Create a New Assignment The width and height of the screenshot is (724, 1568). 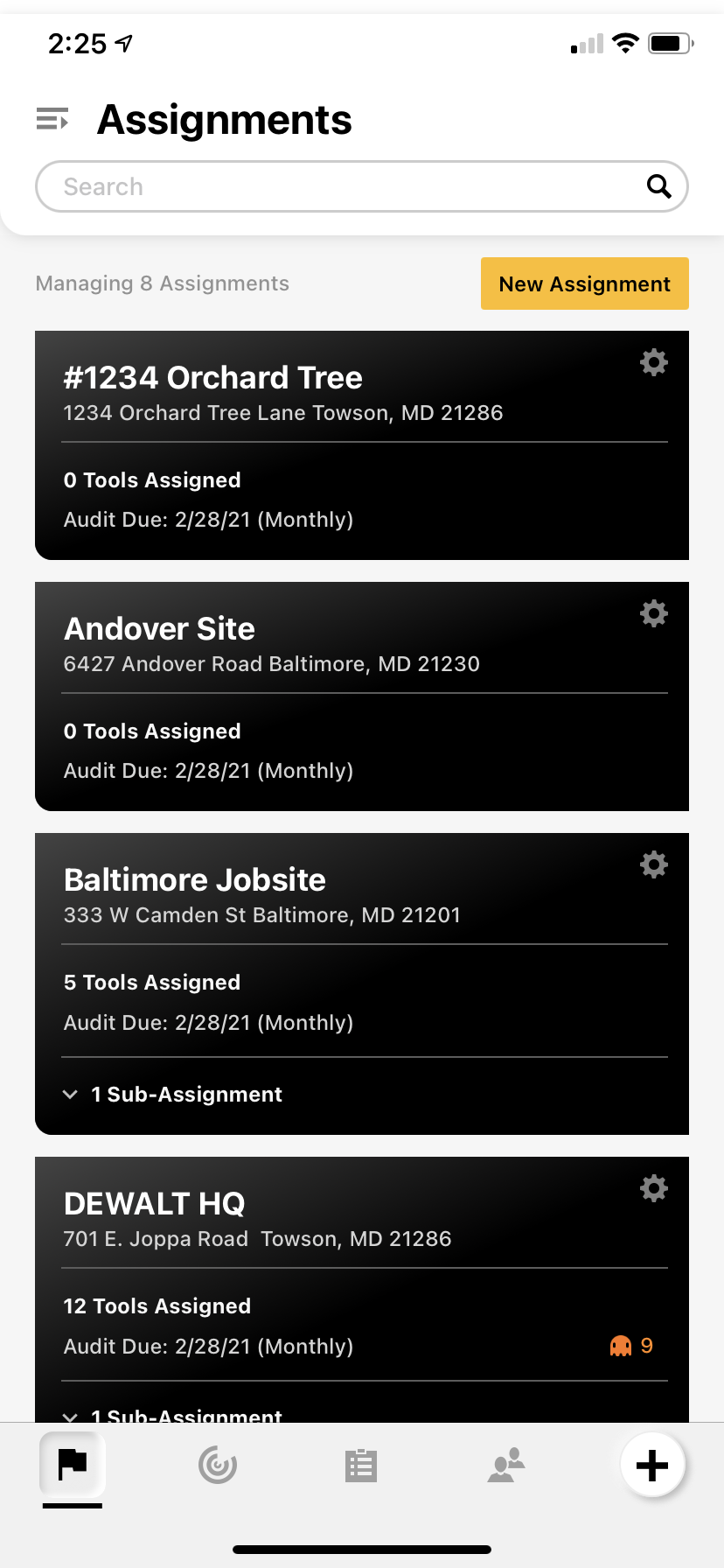click(x=585, y=283)
